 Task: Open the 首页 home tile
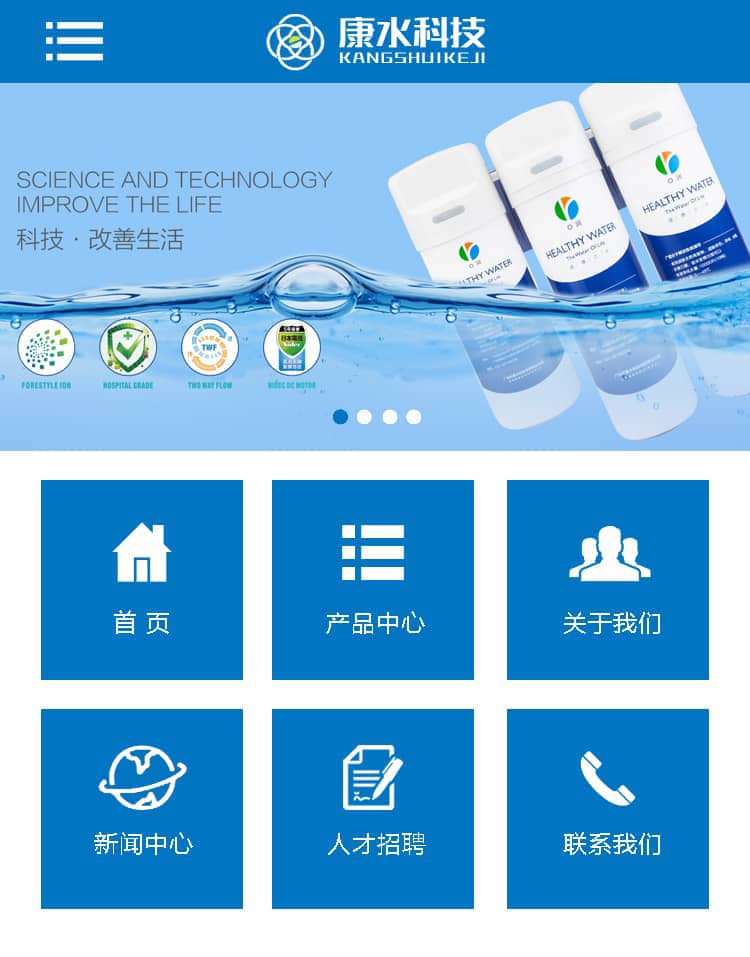pos(142,580)
